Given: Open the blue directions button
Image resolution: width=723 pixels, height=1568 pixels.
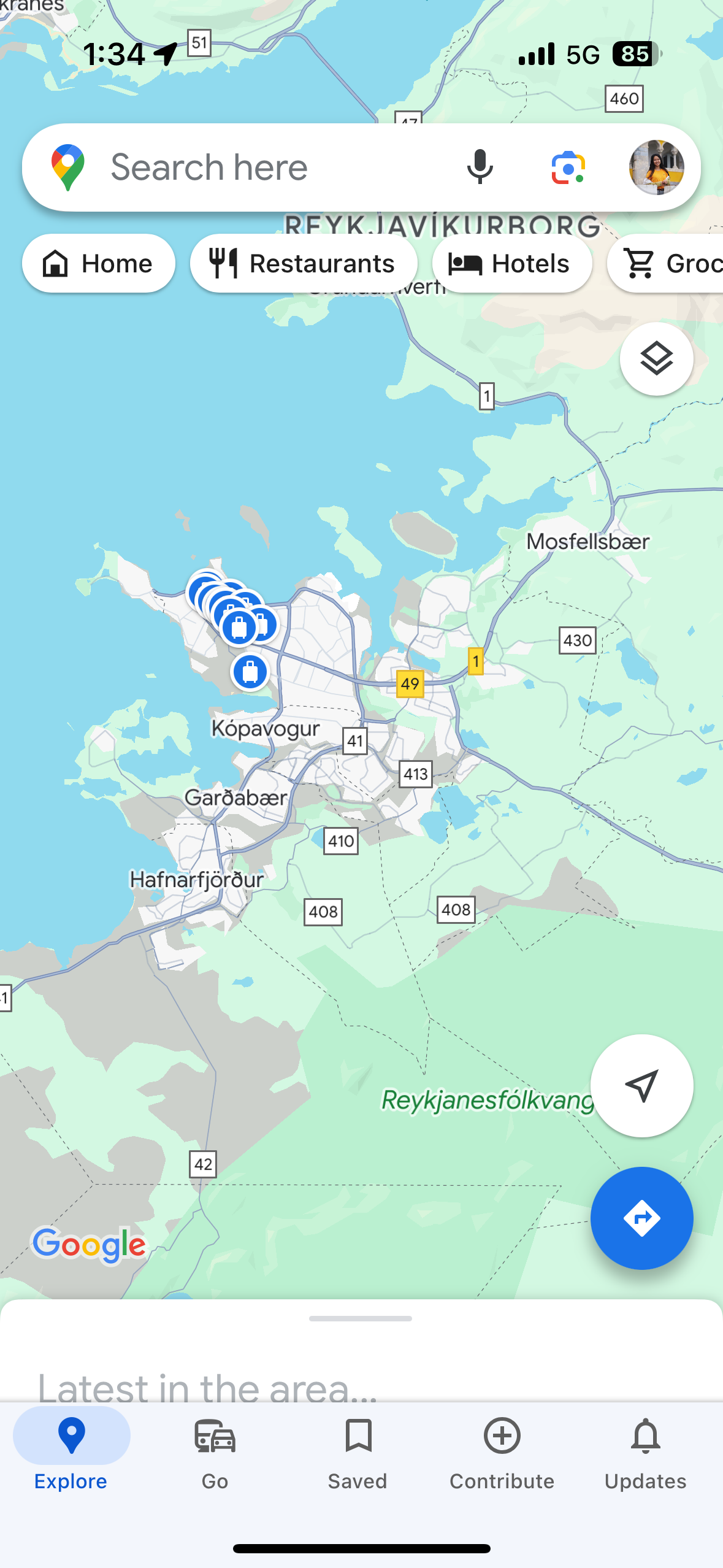Looking at the screenshot, I should pos(641,1218).
